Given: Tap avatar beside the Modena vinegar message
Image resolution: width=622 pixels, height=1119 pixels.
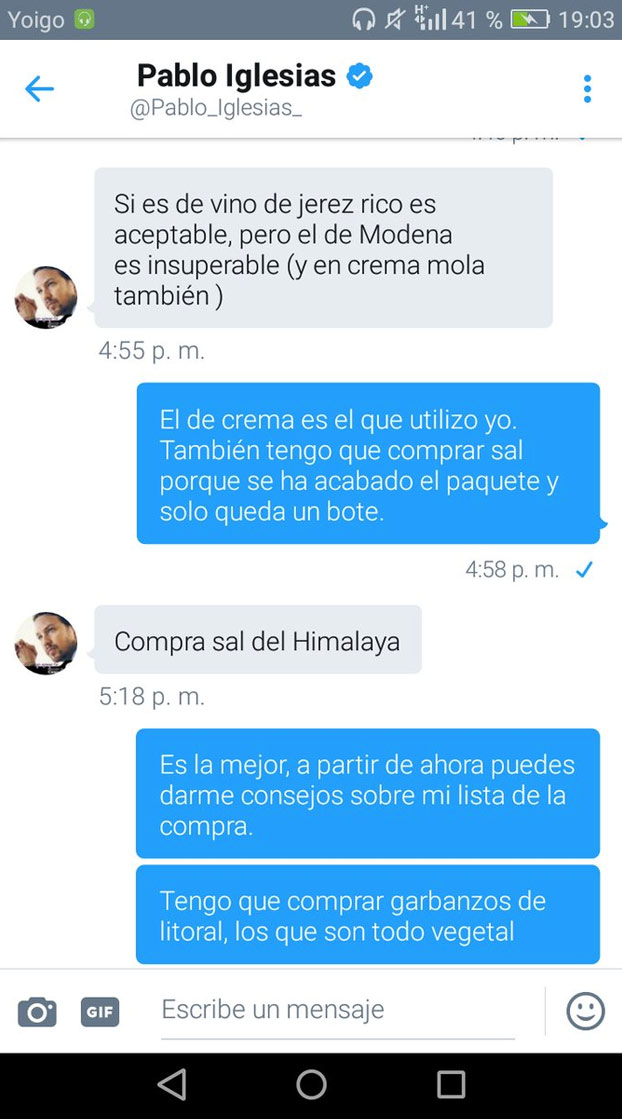Looking at the screenshot, I should pyautogui.click(x=46, y=297).
